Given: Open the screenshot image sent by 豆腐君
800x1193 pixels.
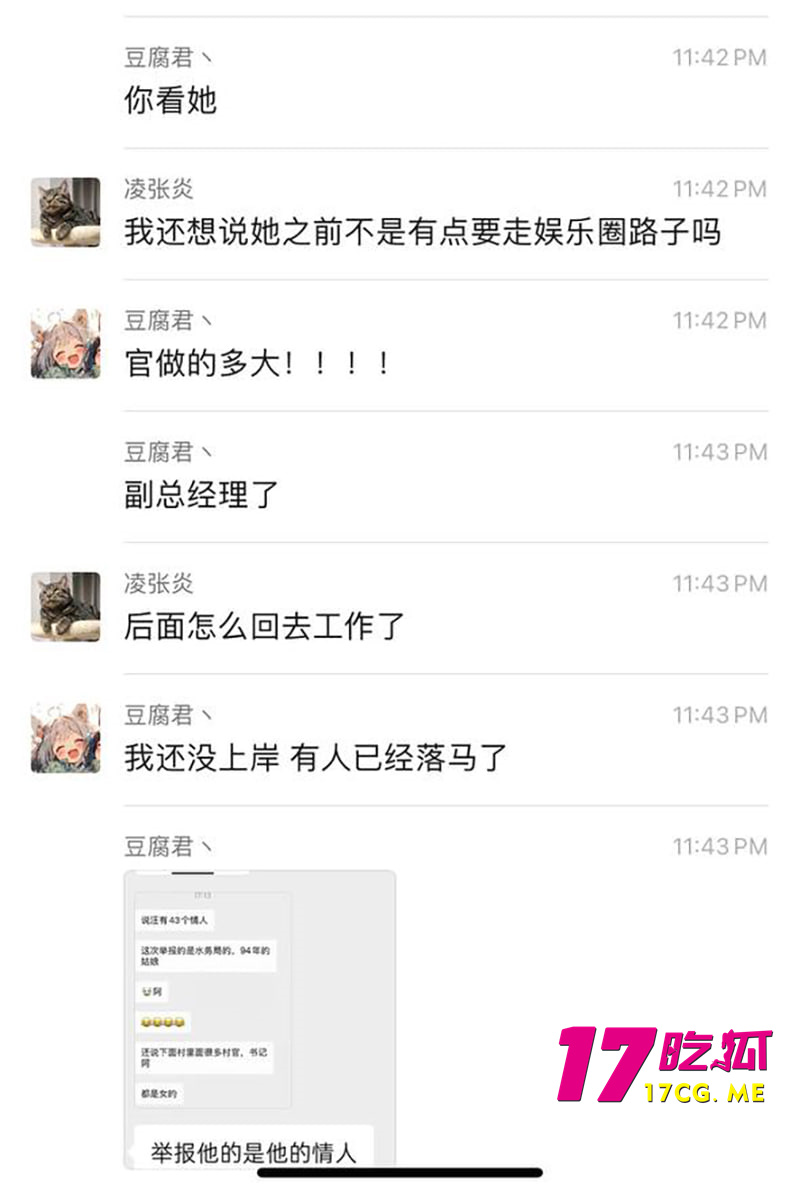Looking at the screenshot, I should pyautogui.click(x=260, y=1015).
